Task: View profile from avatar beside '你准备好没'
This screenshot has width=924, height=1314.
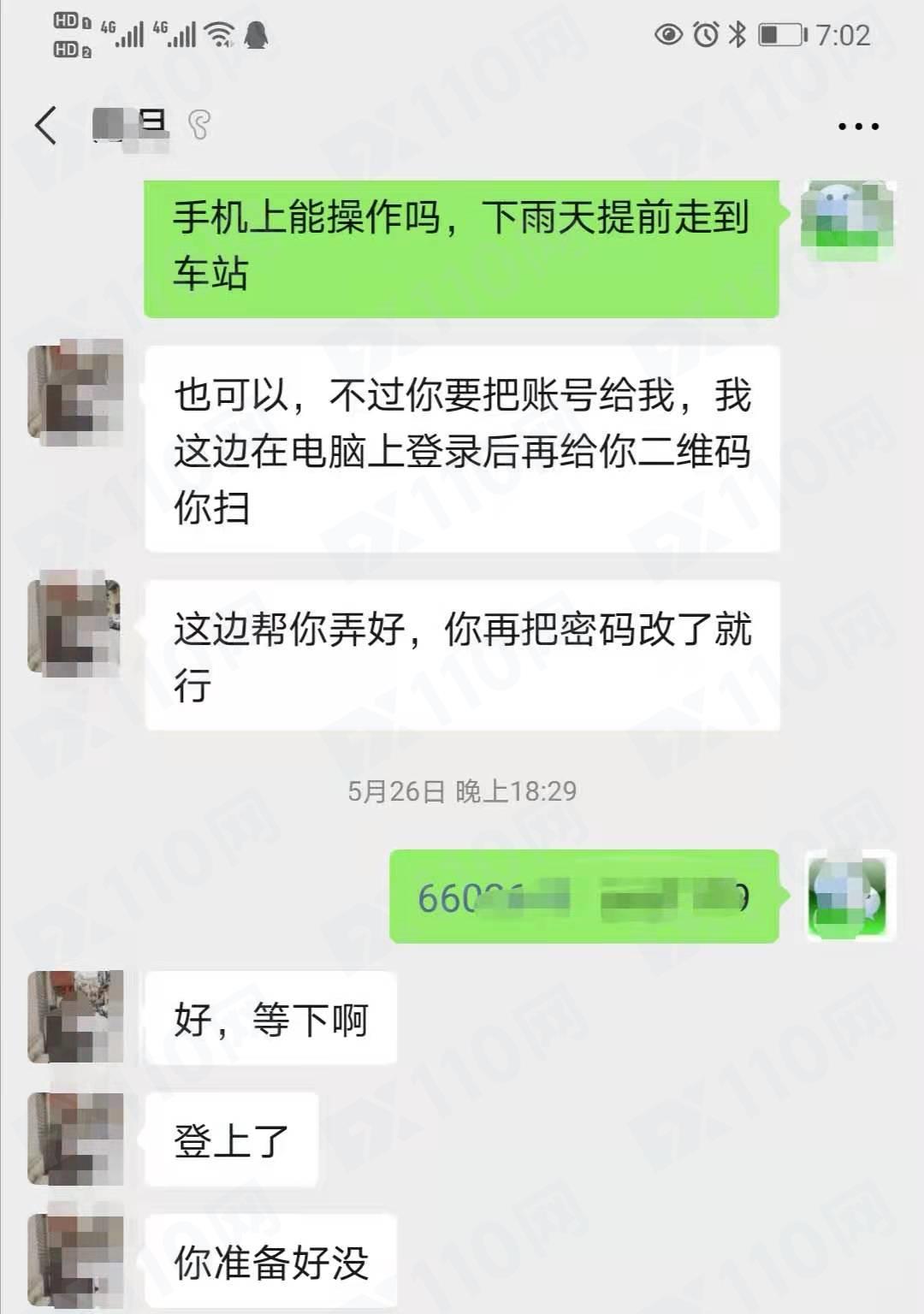Action: 75,1259
